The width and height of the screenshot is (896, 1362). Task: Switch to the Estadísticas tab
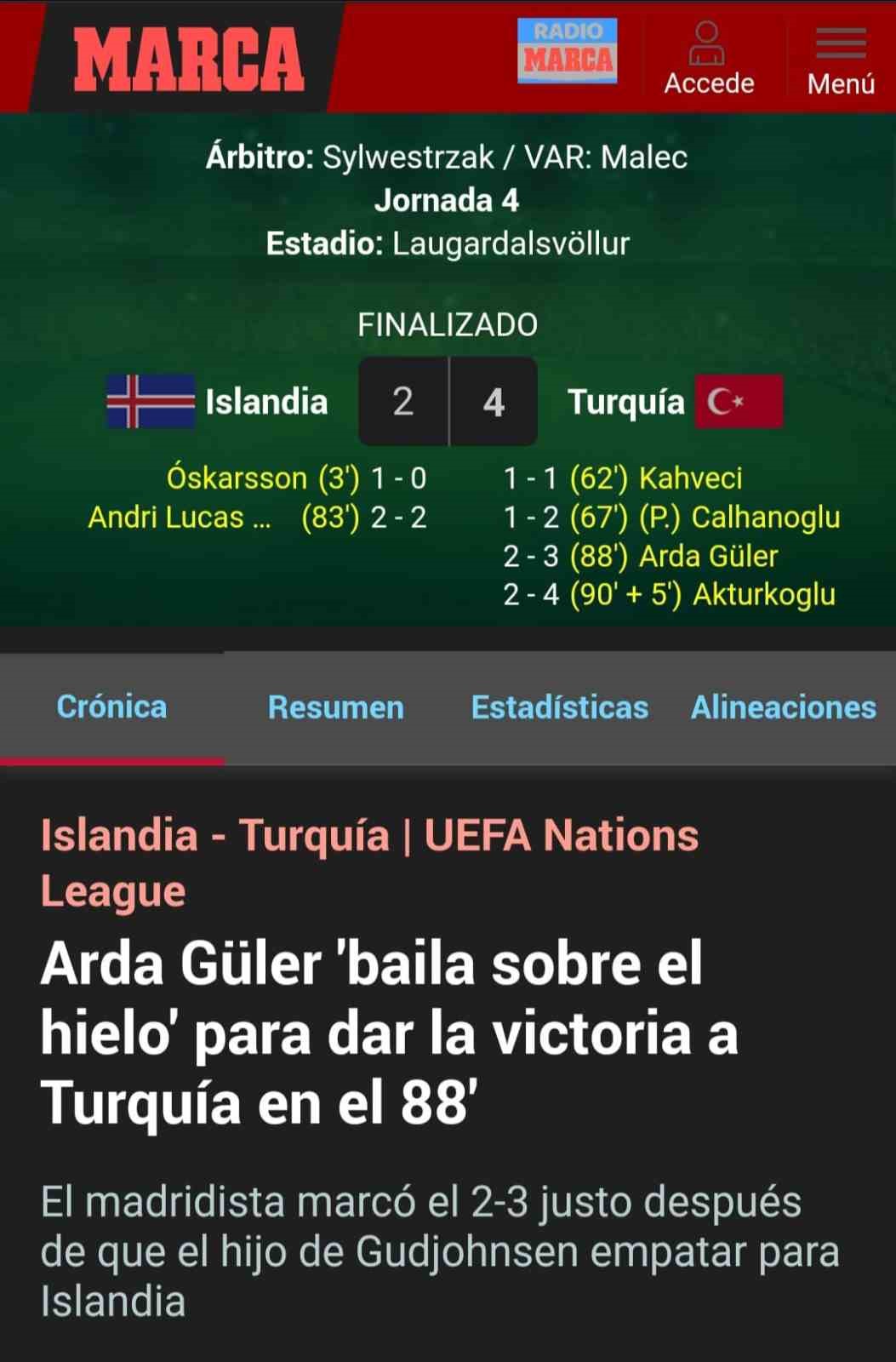(x=560, y=707)
